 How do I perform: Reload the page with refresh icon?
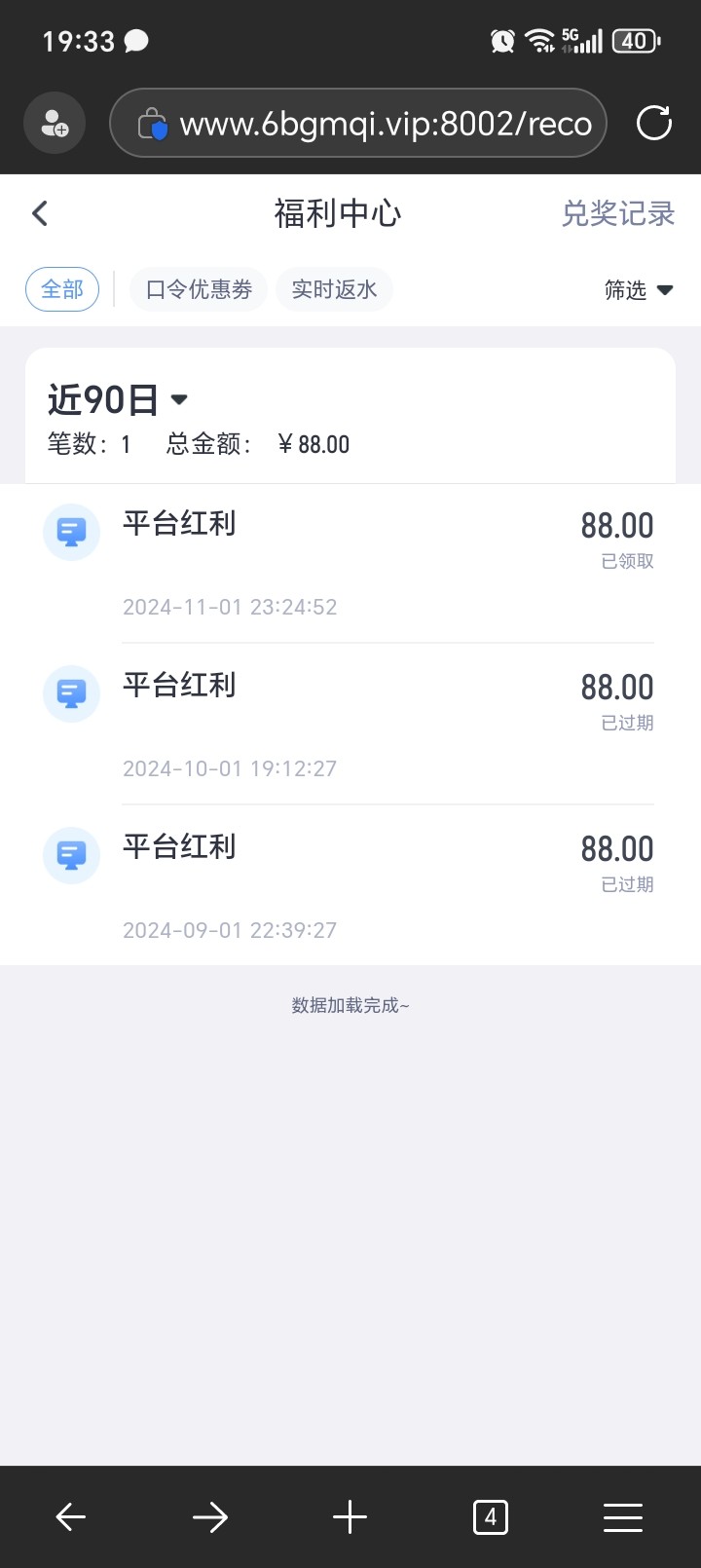pyautogui.click(x=653, y=124)
